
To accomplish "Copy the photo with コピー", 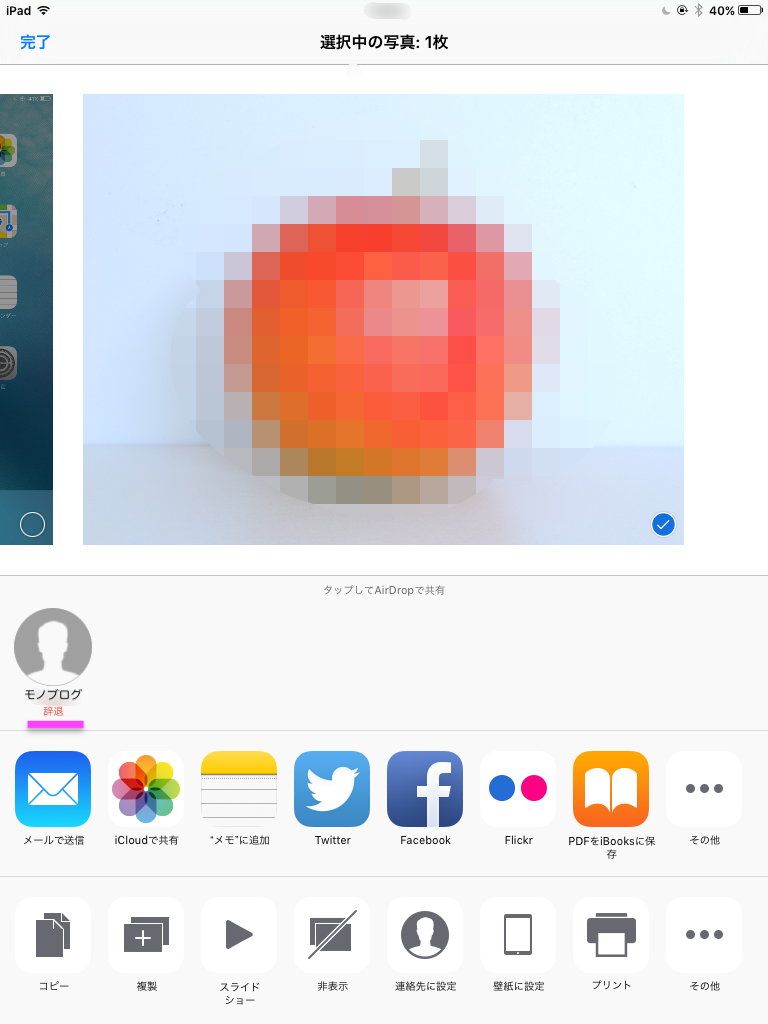I will click(x=53, y=935).
